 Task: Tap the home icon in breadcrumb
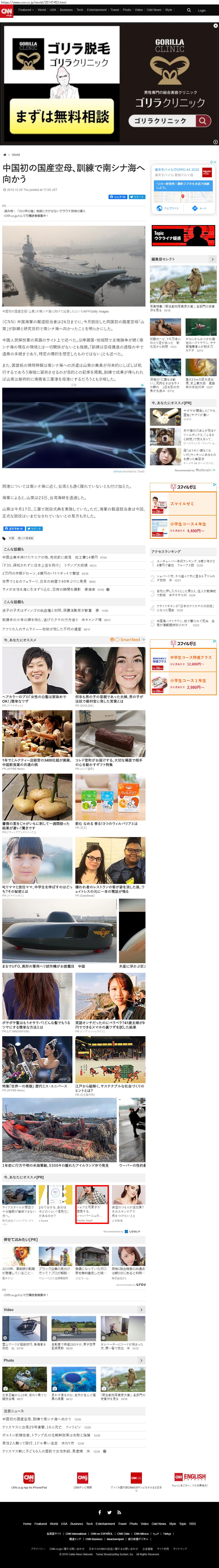[x=5, y=155]
